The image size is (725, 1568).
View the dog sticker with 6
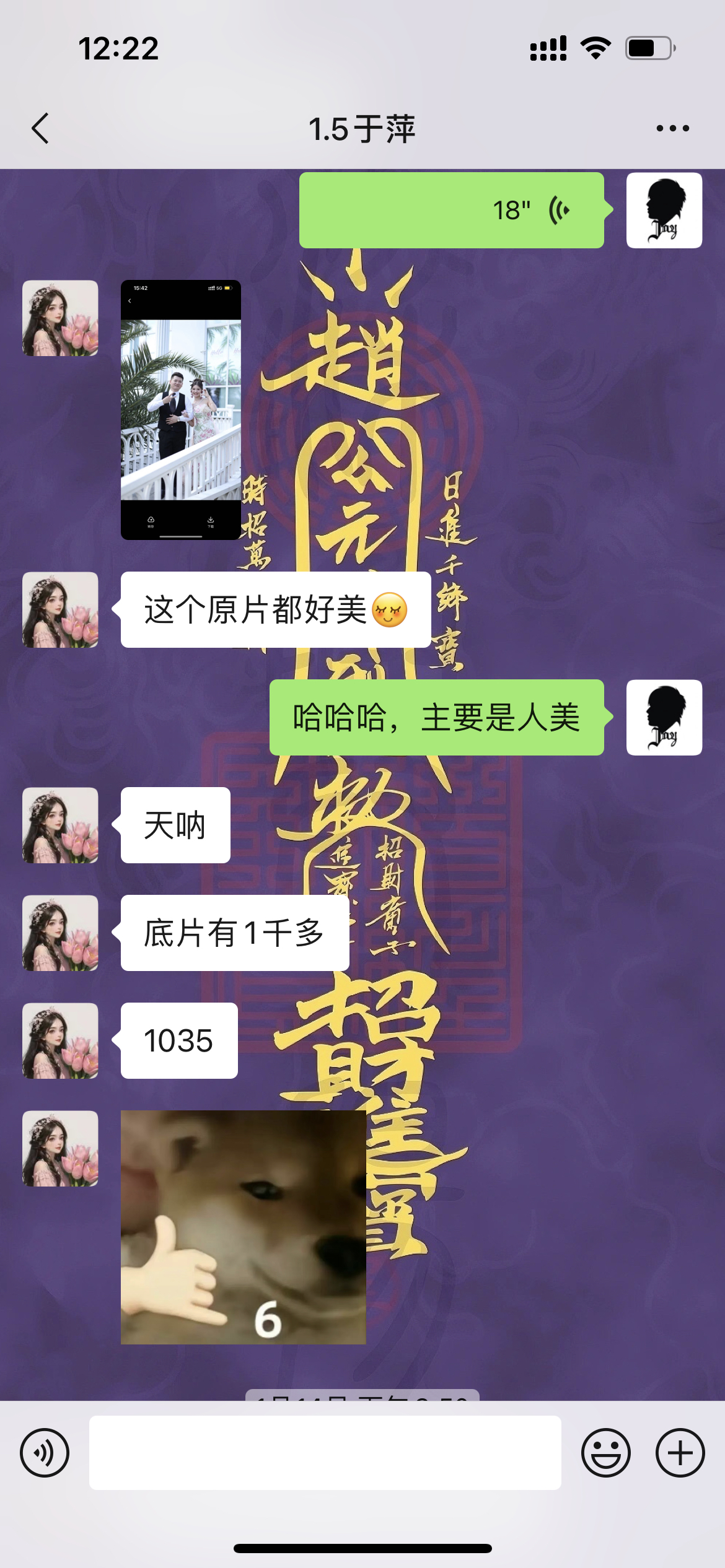click(x=244, y=1227)
